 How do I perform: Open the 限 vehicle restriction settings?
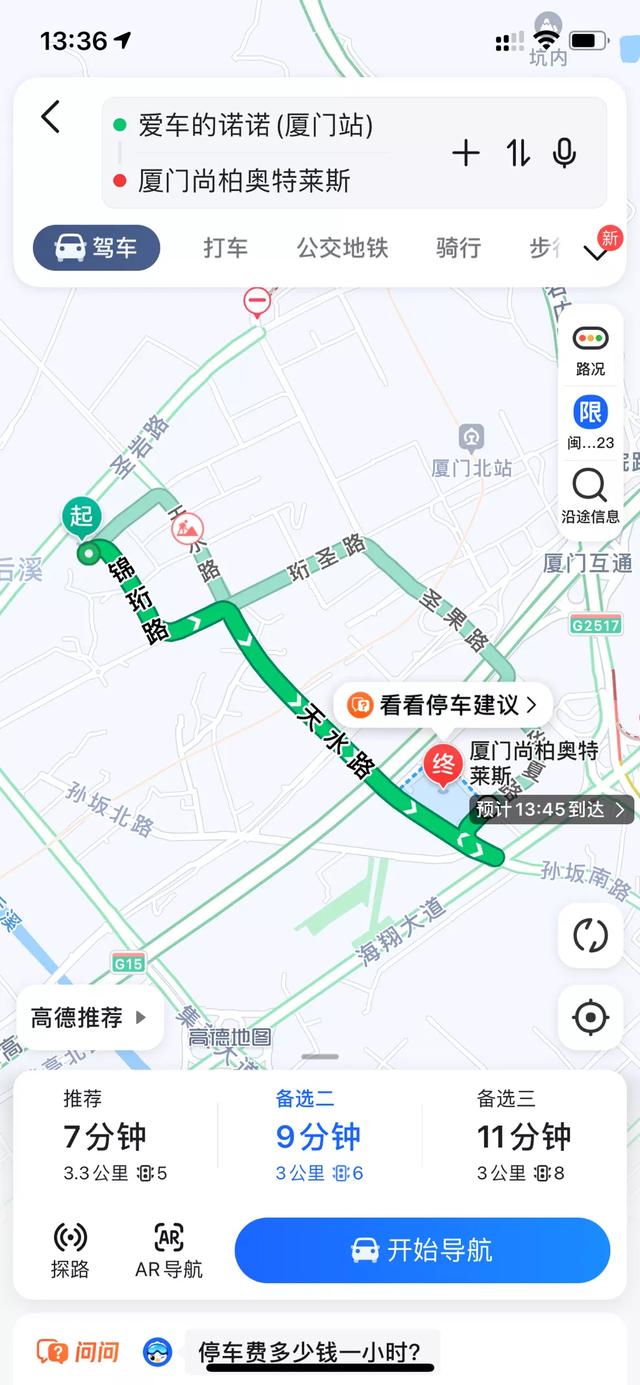590,421
